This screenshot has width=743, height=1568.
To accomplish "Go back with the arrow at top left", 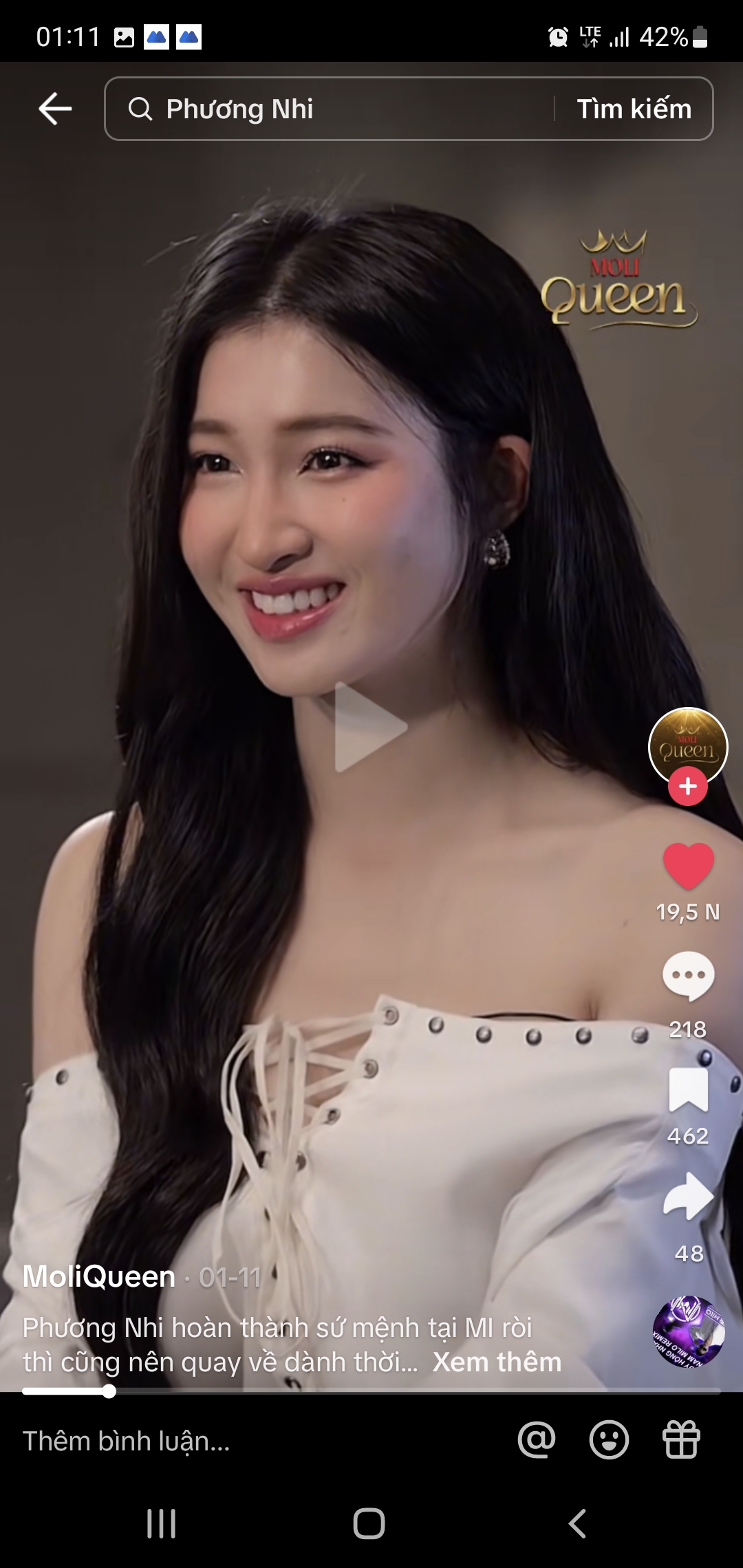I will (x=52, y=109).
